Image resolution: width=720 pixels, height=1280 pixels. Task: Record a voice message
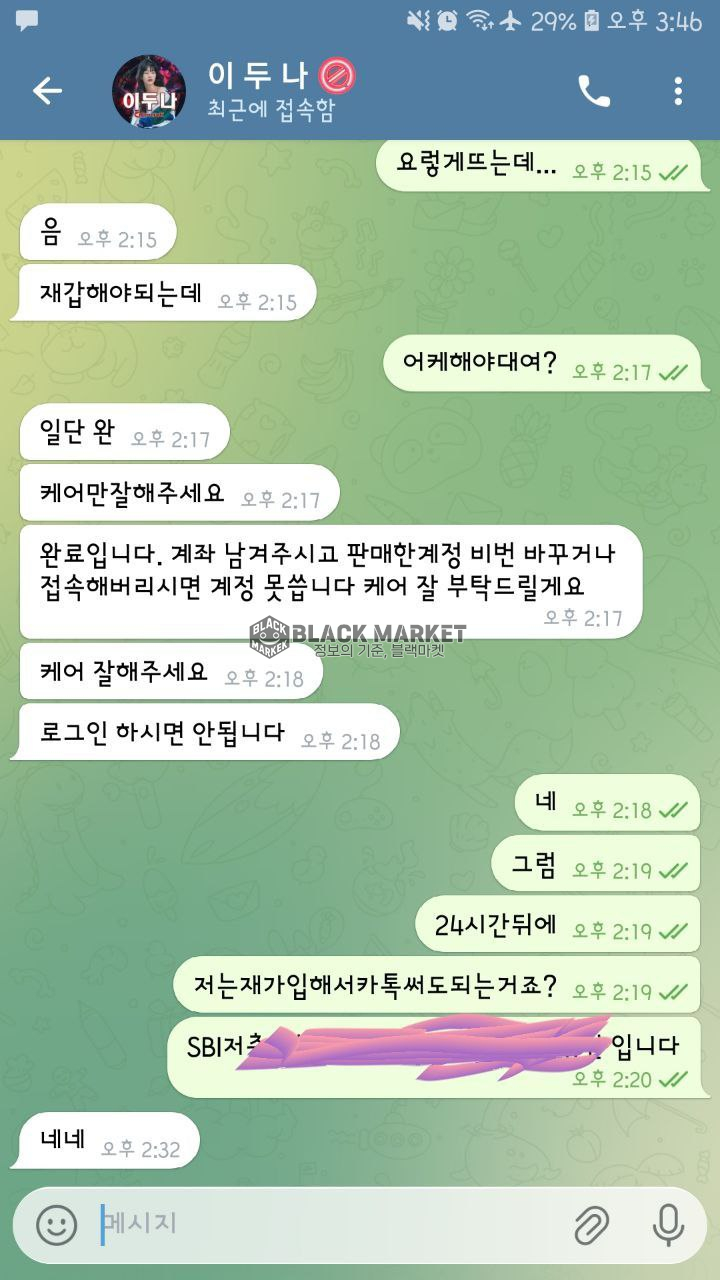pyautogui.click(x=667, y=1224)
